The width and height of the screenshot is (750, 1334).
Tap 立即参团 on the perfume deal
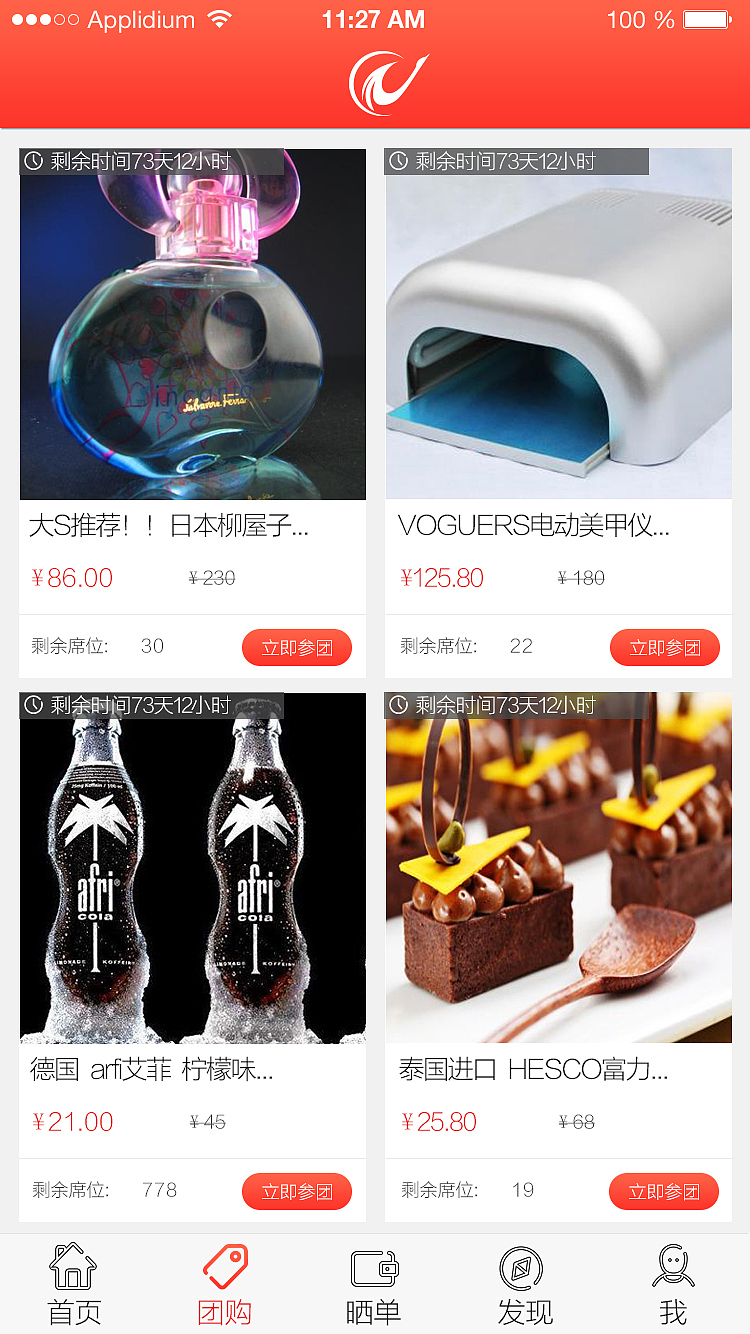click(297, 647)
